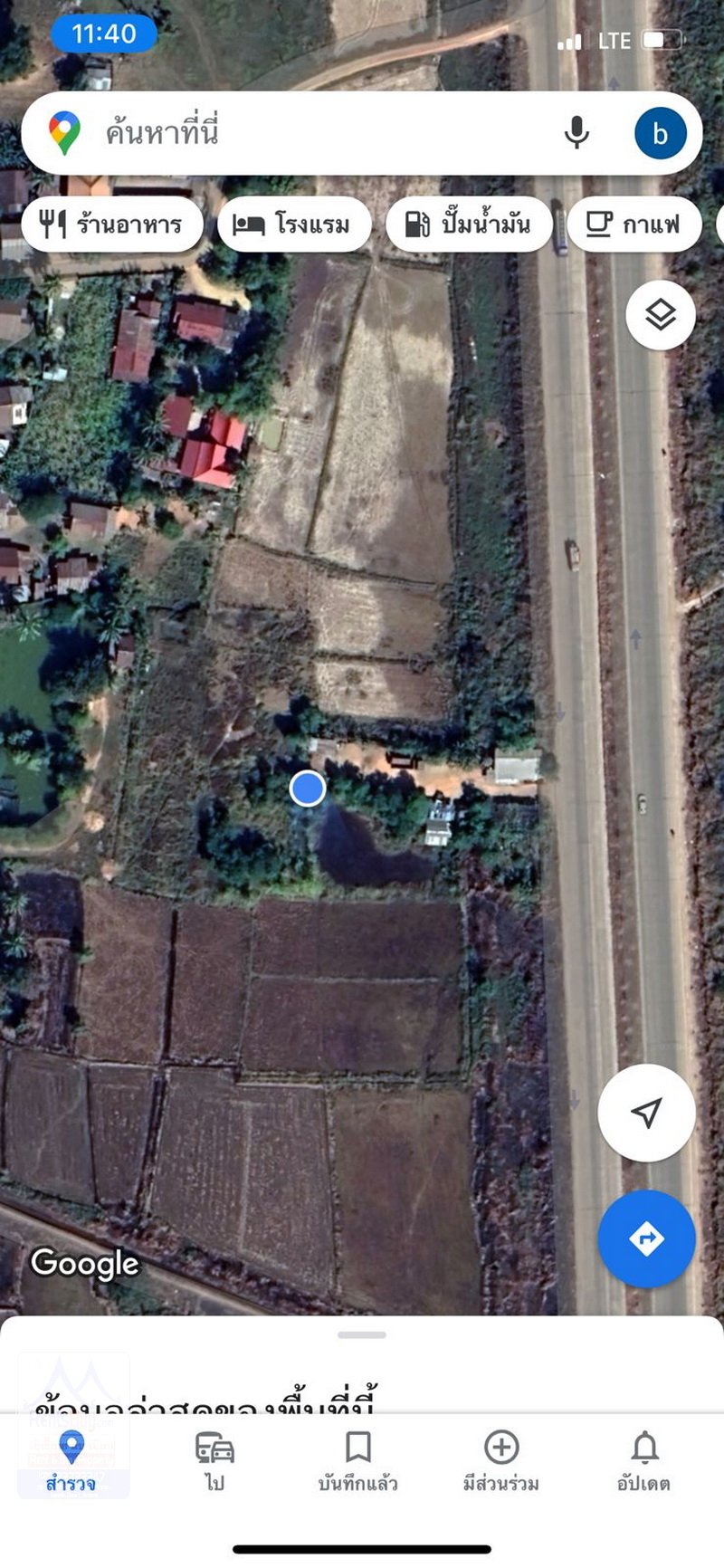Select the โรงแรม hotels chip

(294, 224)
